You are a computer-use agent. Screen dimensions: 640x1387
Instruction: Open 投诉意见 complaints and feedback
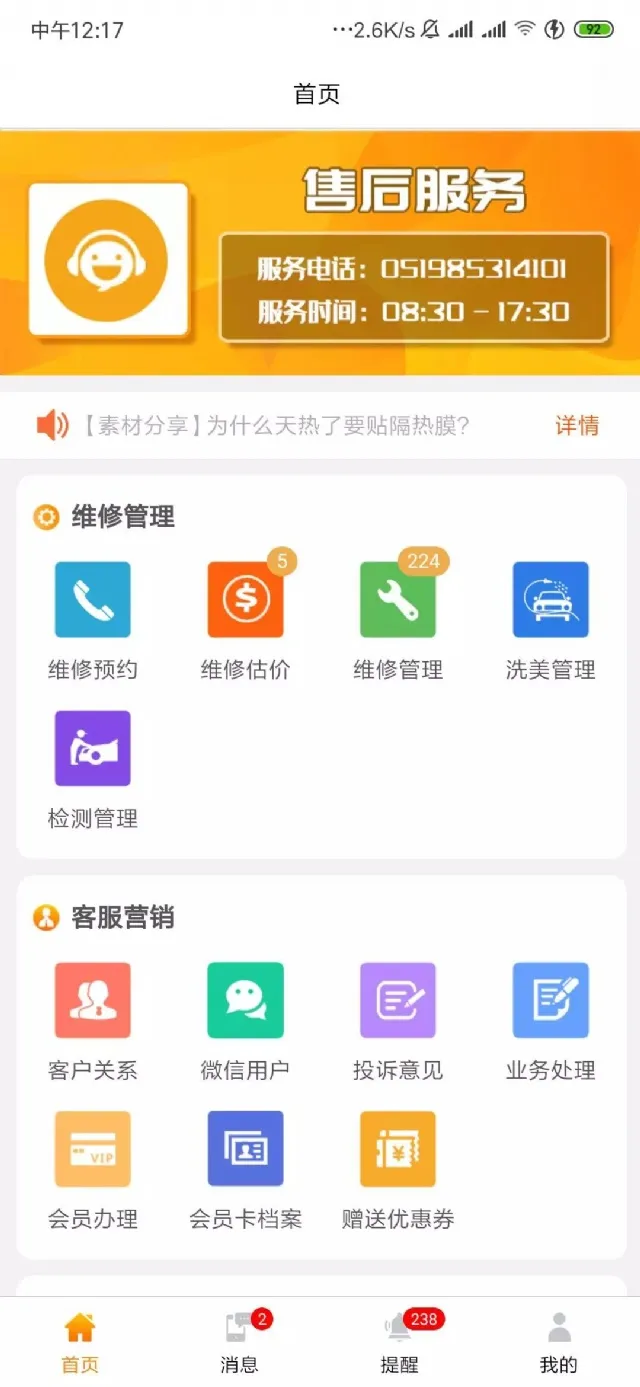(398, 1001)
